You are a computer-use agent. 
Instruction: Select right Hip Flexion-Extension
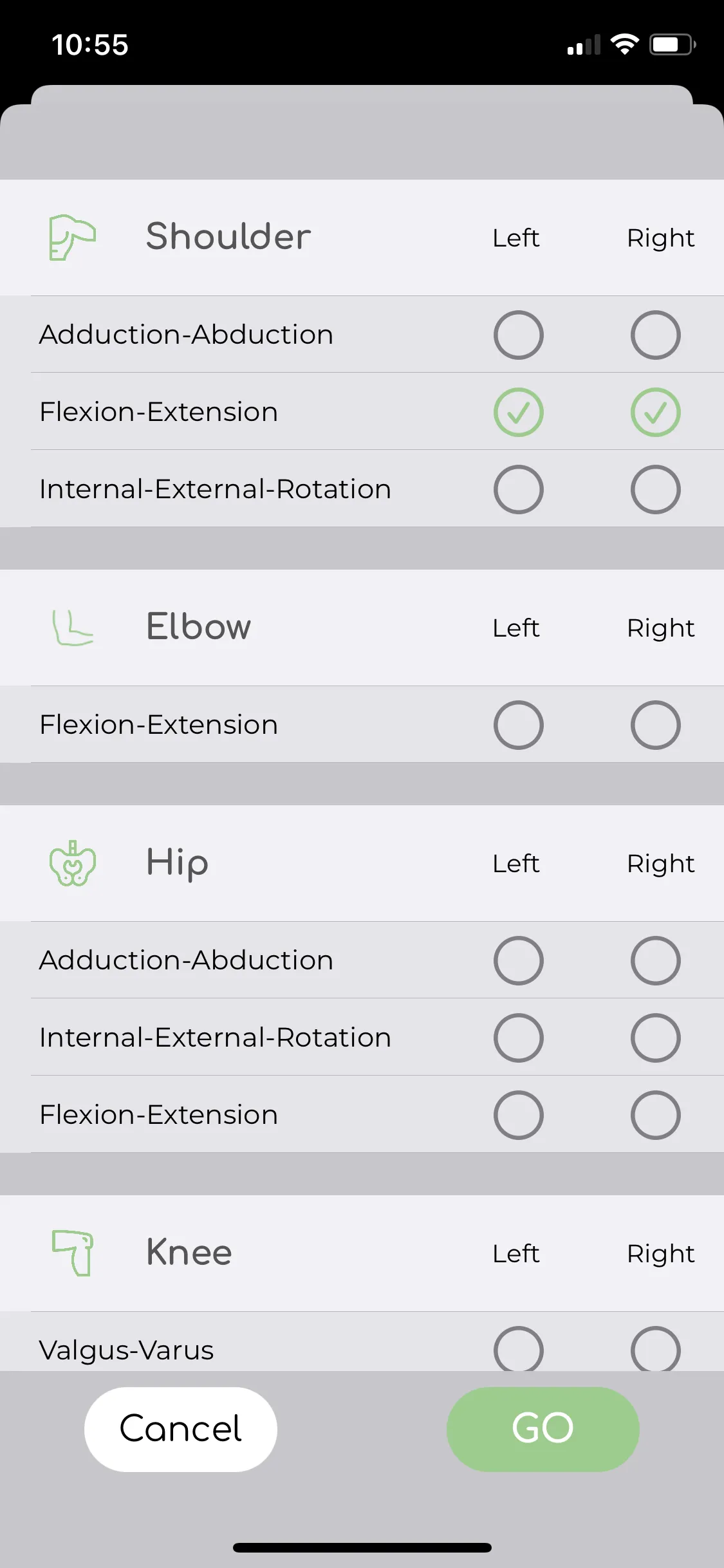pos(655,1115)
